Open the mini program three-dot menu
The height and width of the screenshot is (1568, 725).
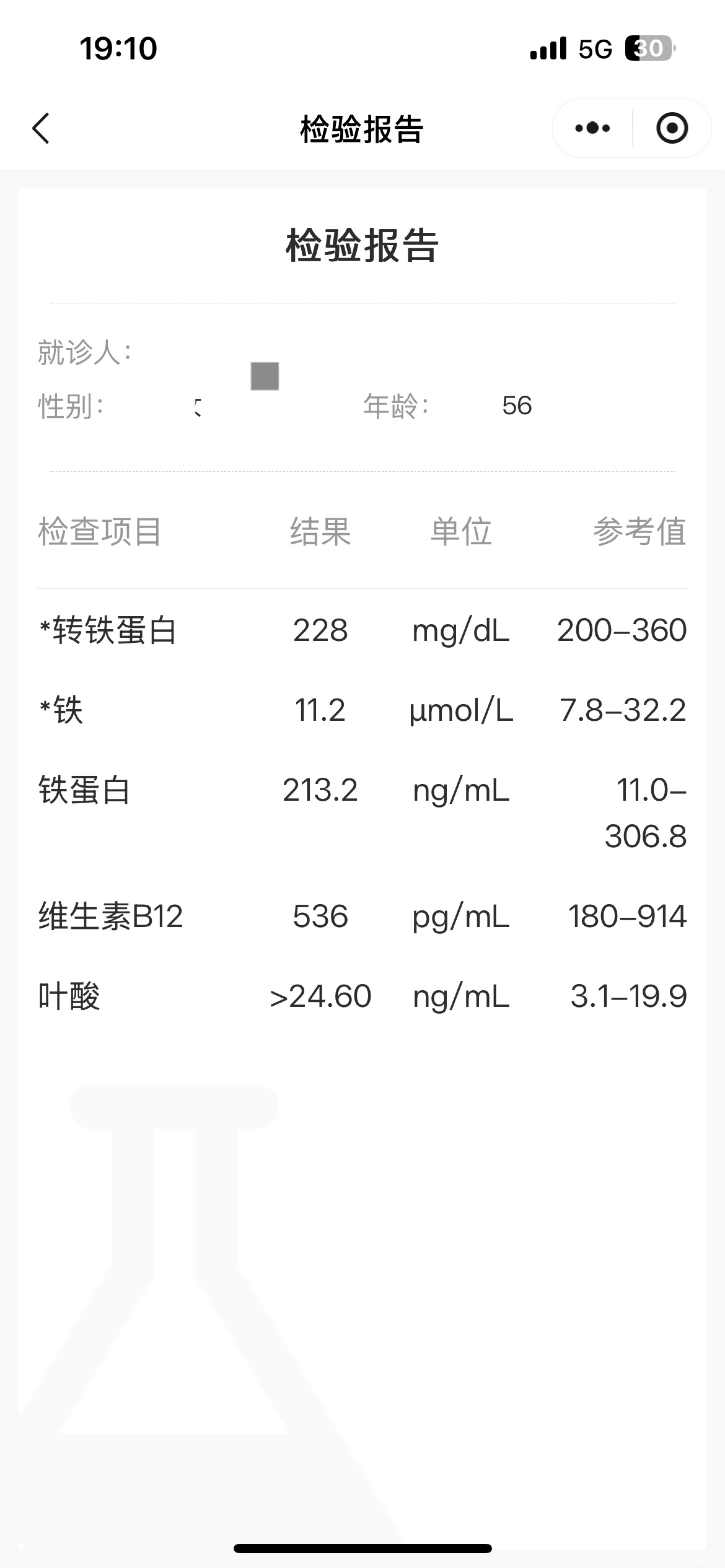tap(592, 128)
